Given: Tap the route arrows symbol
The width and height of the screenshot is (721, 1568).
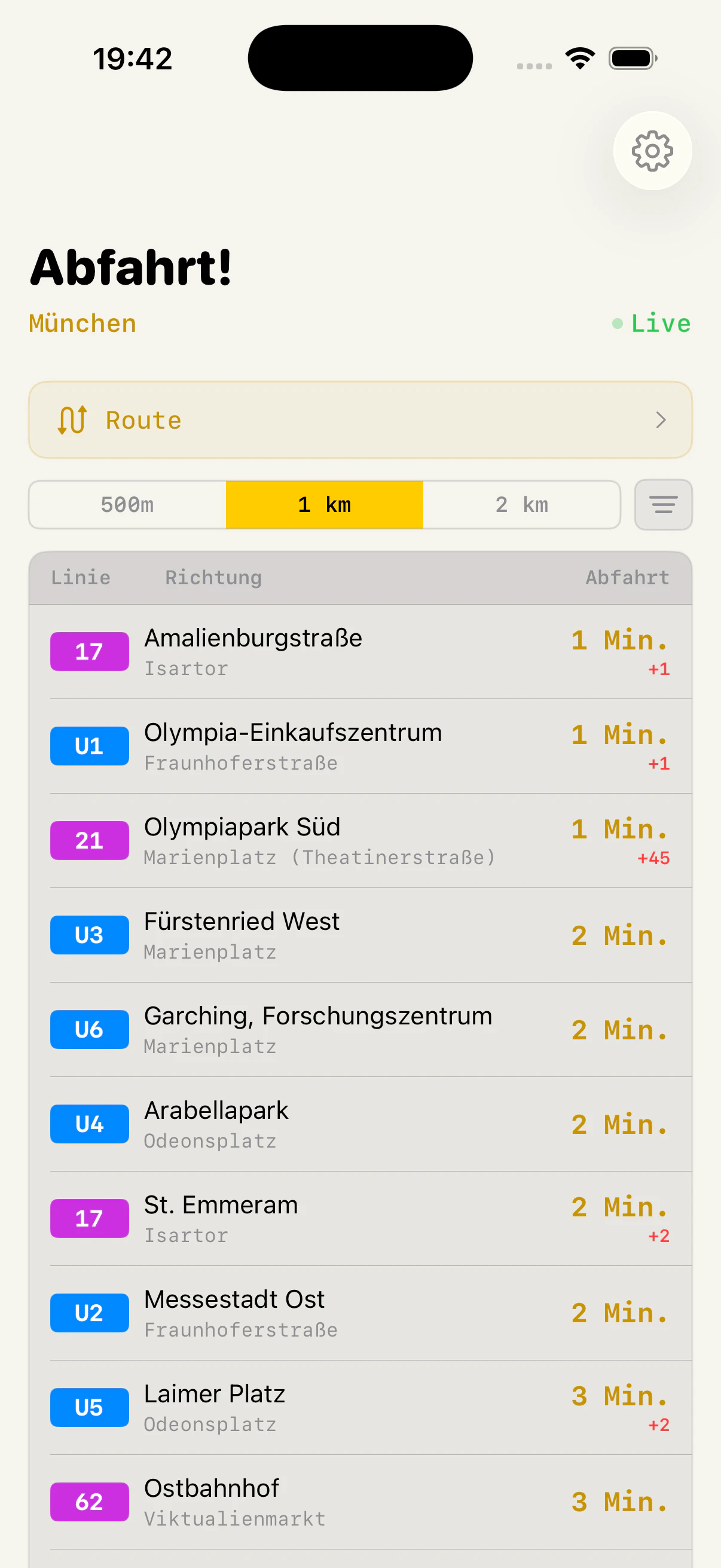Looking at the screenshot, I should pyautogui.click(x=72, y=420).
